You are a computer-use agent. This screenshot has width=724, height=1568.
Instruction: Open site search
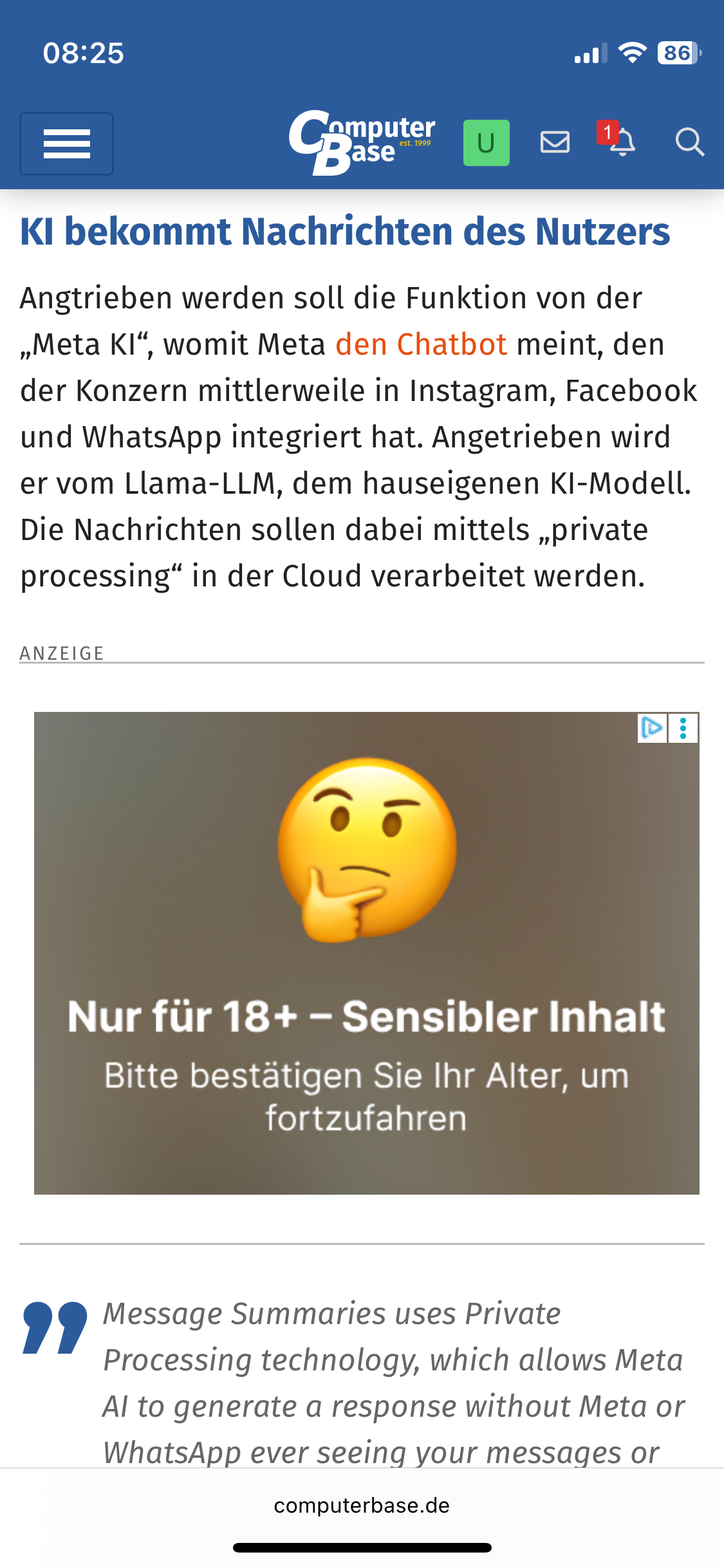tap(689, 142)
